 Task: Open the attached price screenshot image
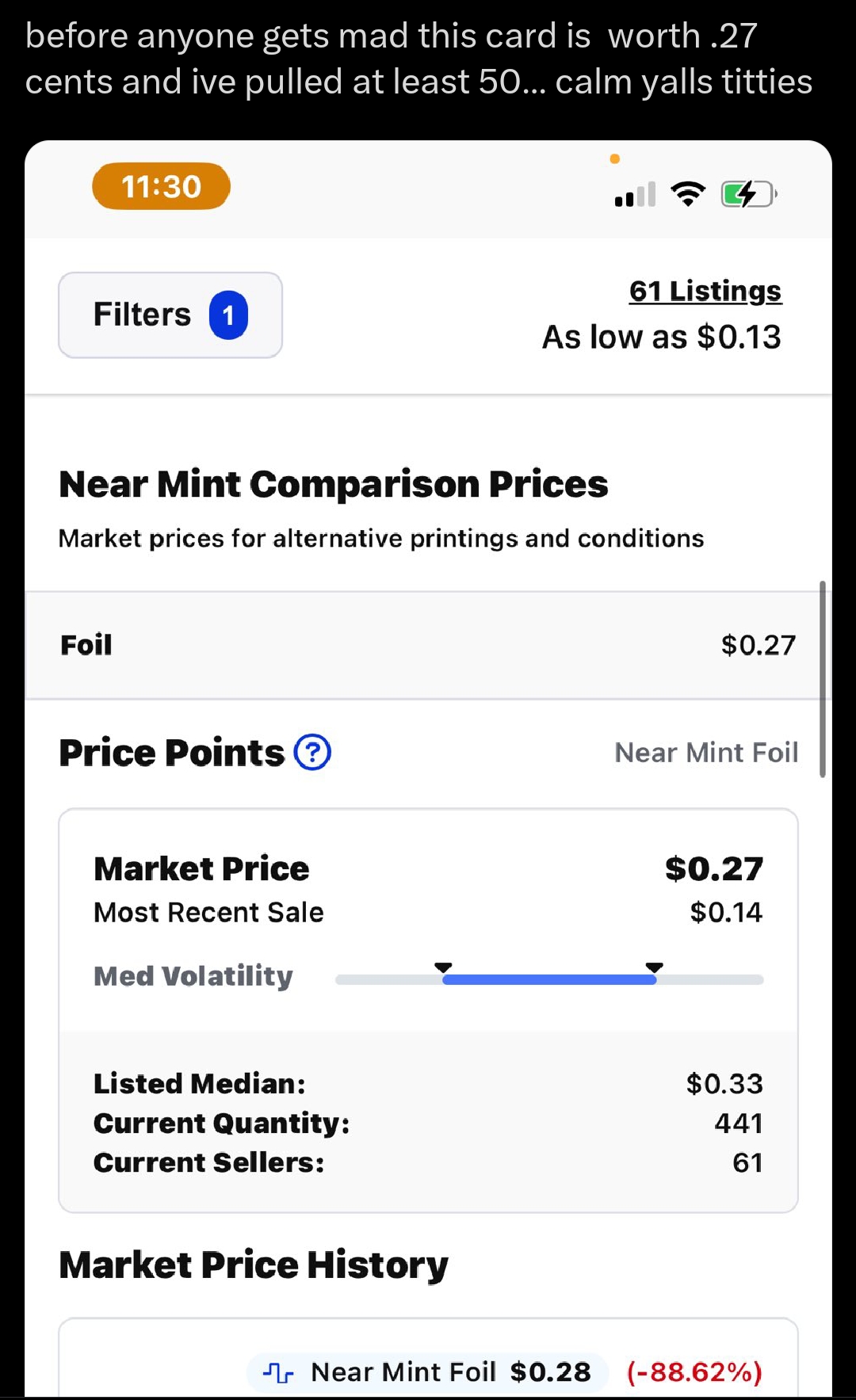tap(428, 769)
